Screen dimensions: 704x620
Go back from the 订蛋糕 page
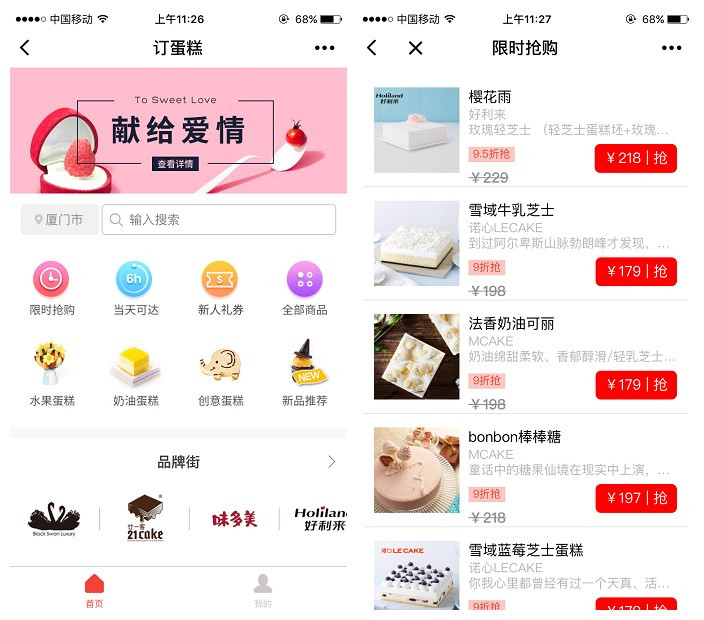tap(25, 48)
